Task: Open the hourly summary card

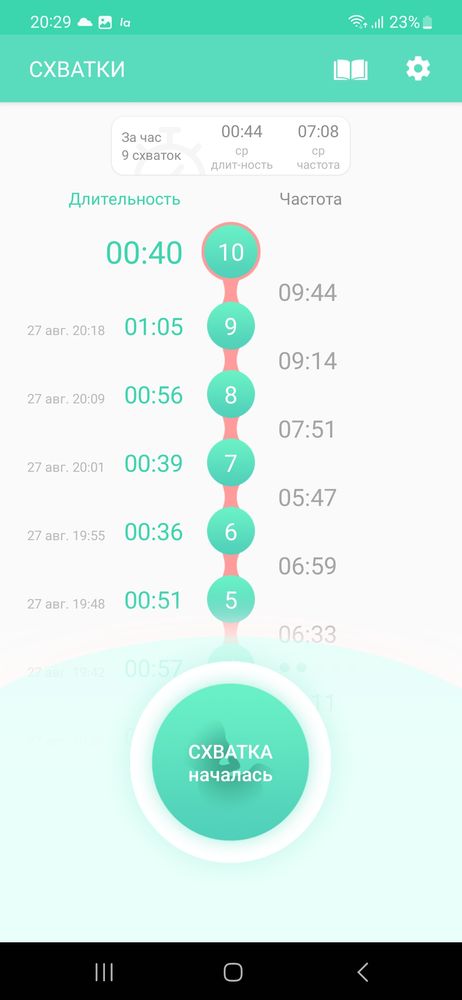Action: 230,145
